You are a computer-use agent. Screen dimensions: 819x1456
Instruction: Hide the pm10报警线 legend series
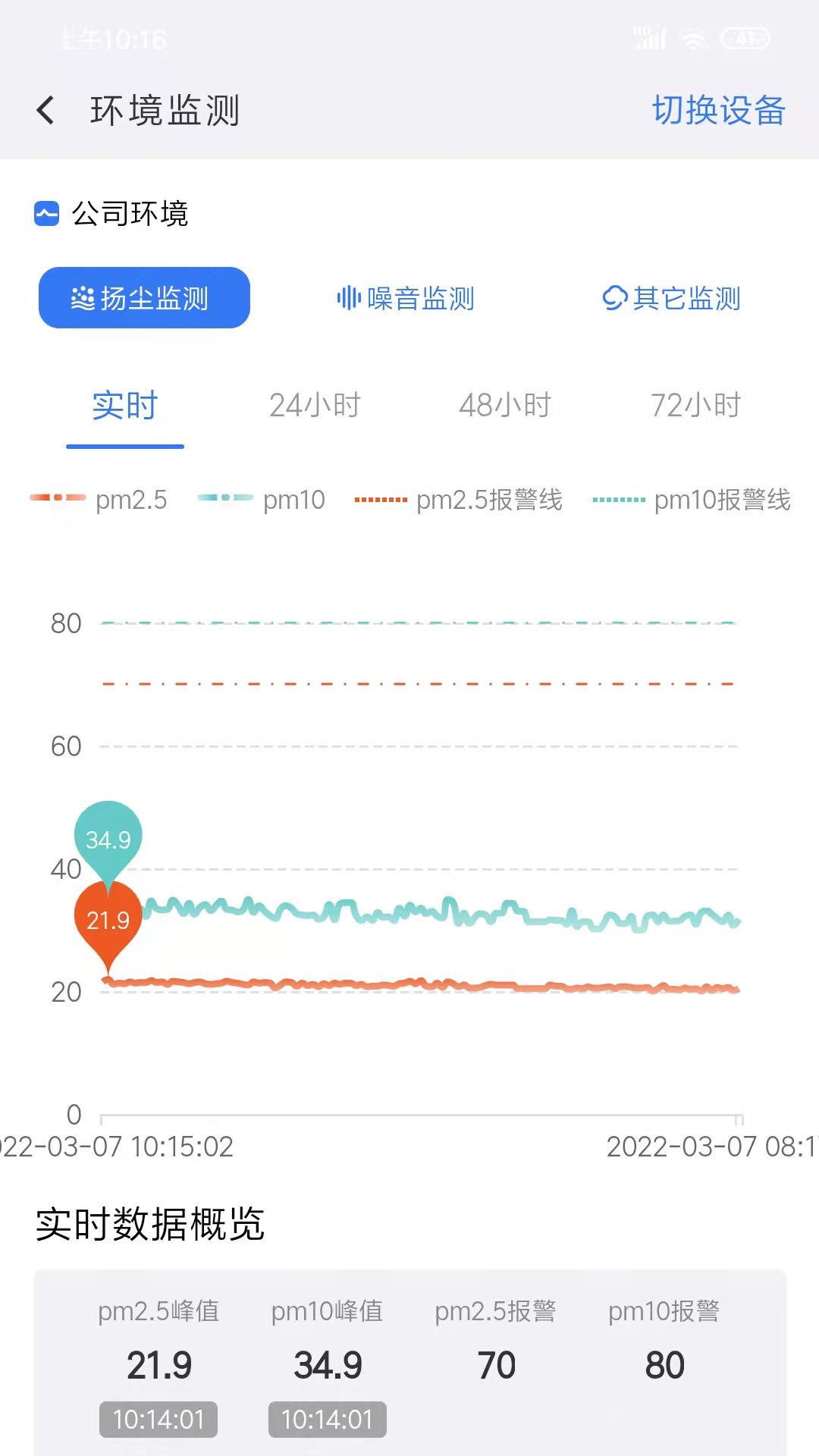(x=692, y=500)
